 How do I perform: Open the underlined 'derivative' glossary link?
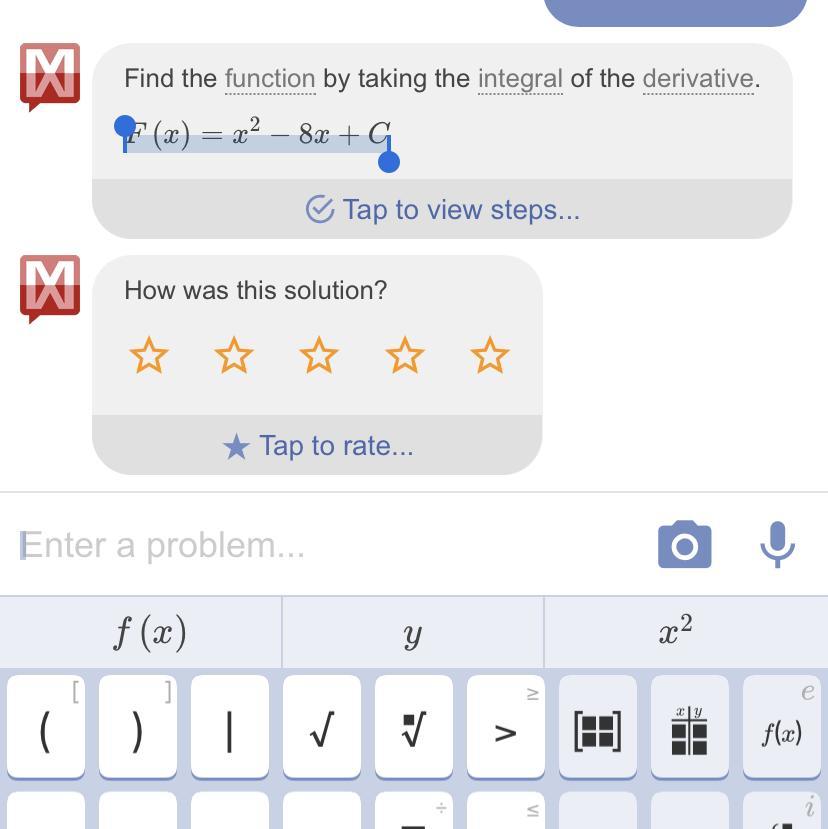pos(698,79)
